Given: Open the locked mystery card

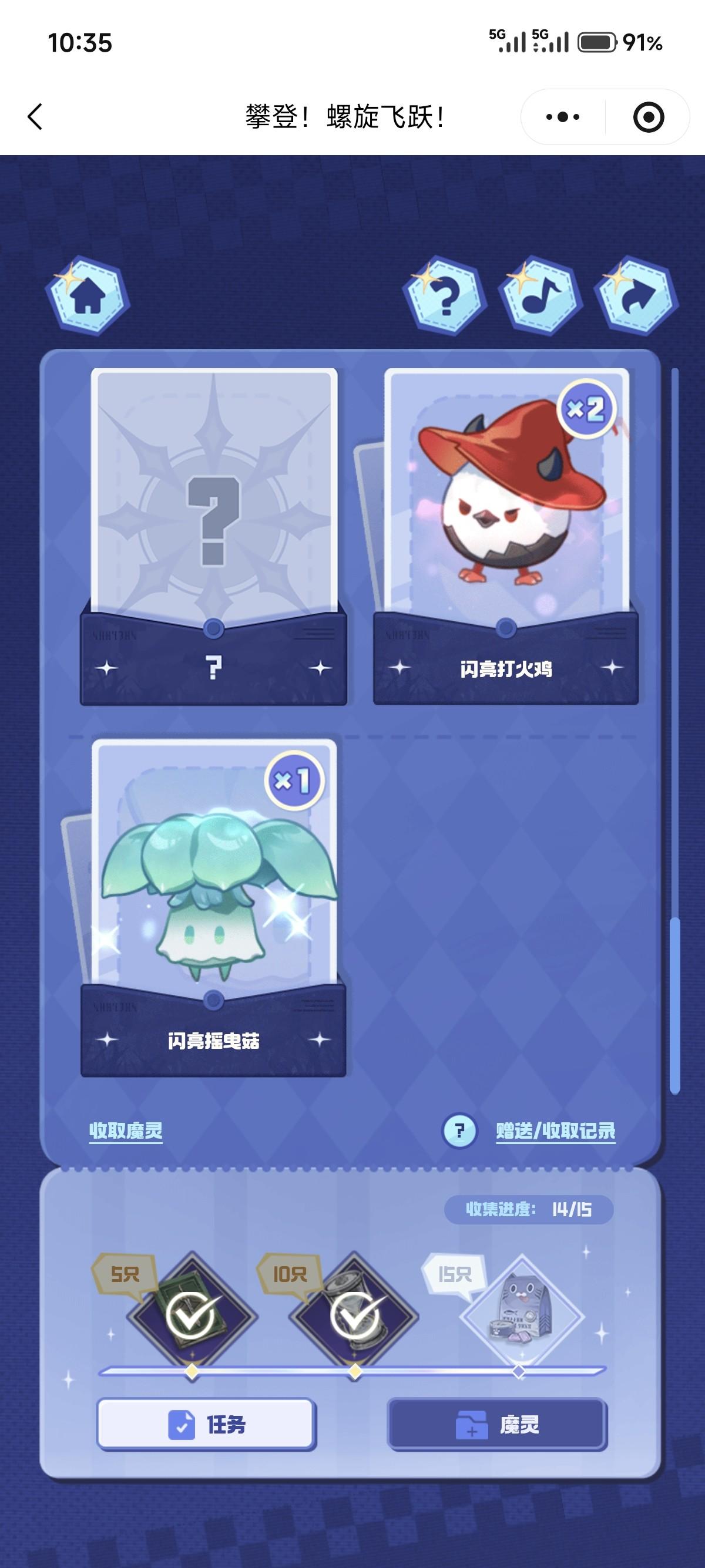Looking at the screenshot, I should (x=213, y=523).
